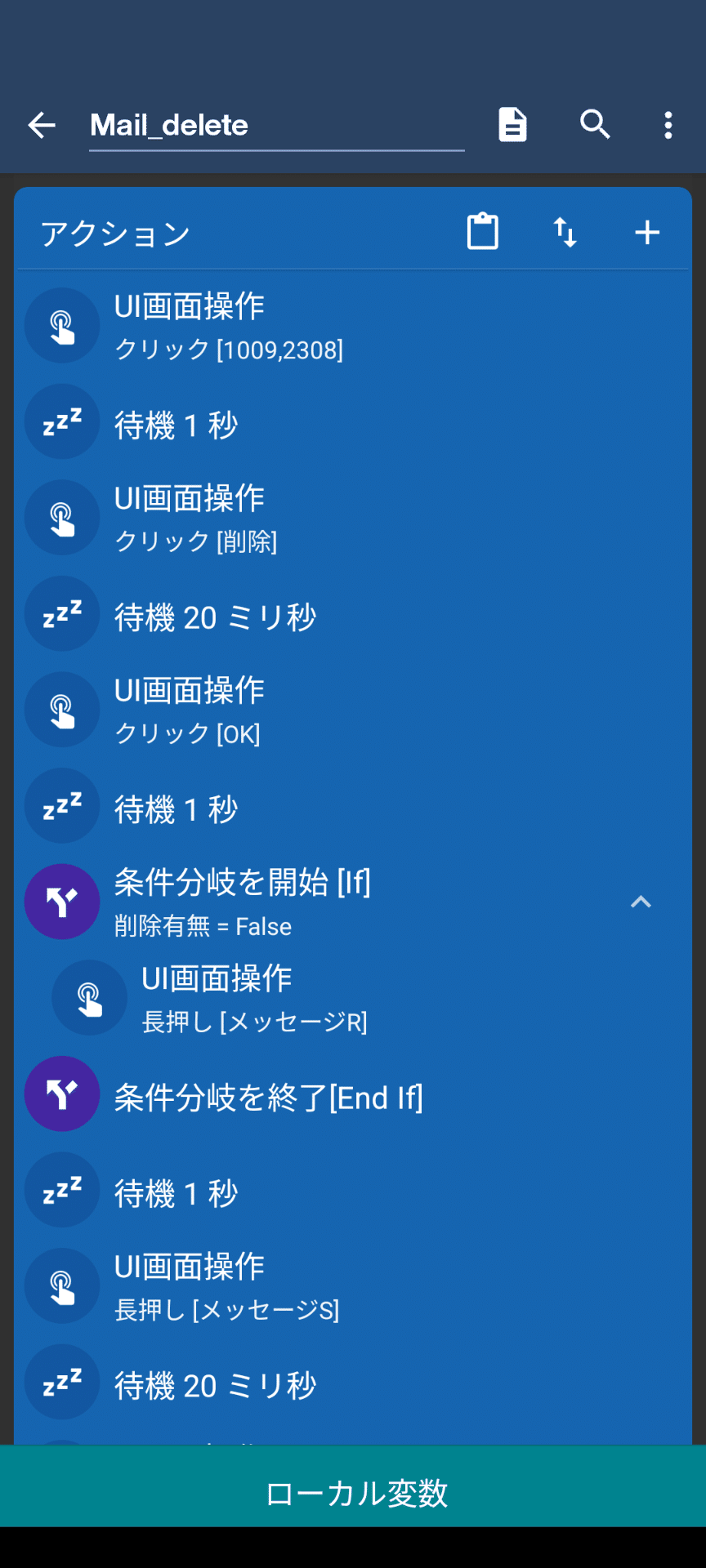Add a new action with plus icon
The image size is (706, 1568).
click(647, 233)
